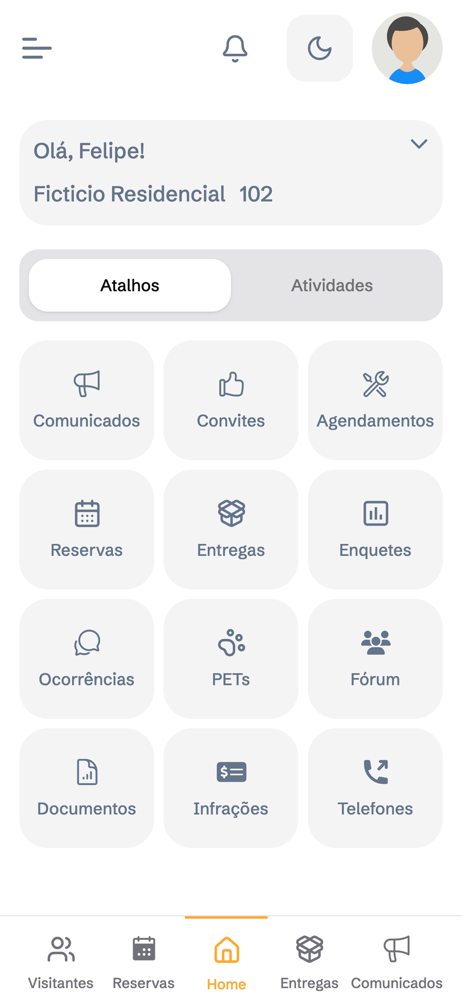Viewport: 462px width, 1000px height.
Task: Open the notifications bell
Action: [x=235, y=48]
